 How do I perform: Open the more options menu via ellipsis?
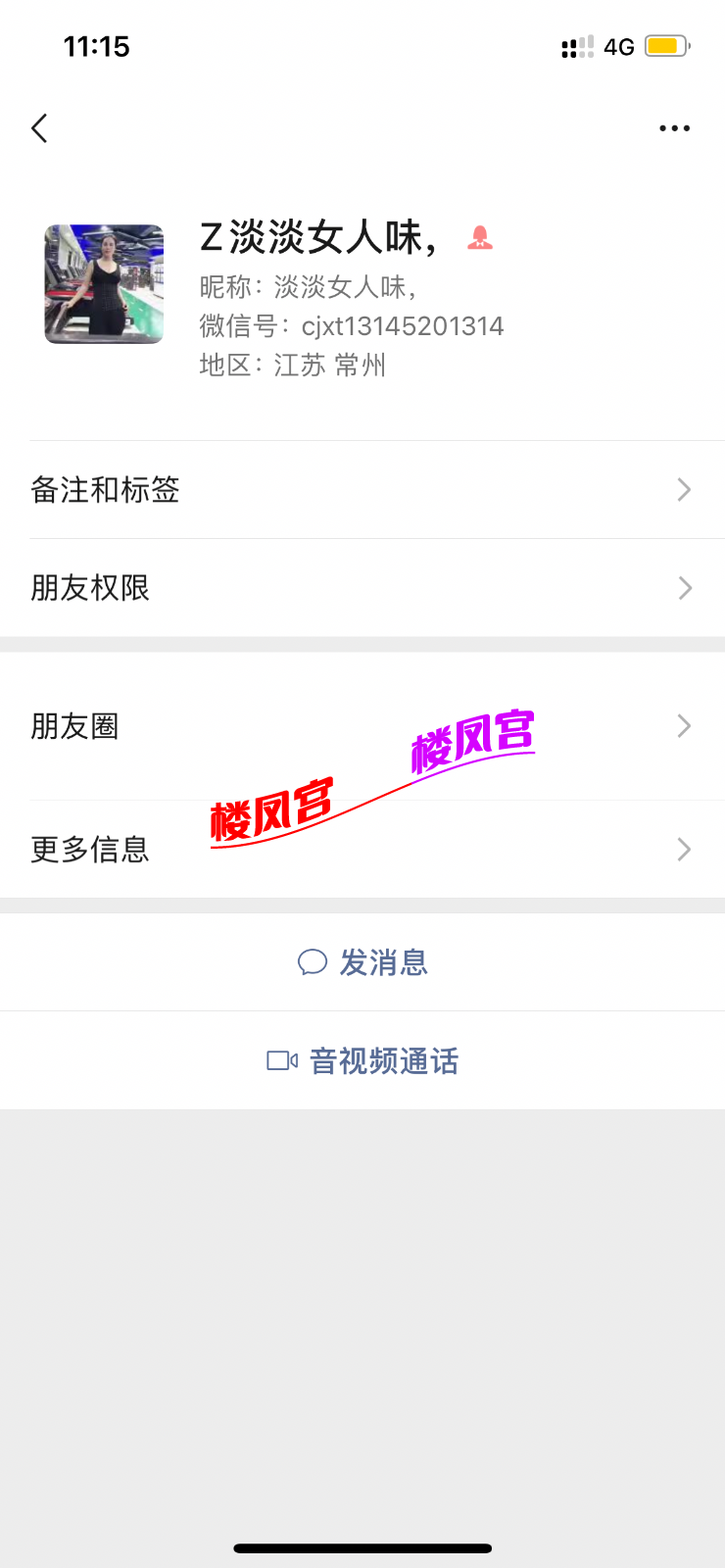675,127
